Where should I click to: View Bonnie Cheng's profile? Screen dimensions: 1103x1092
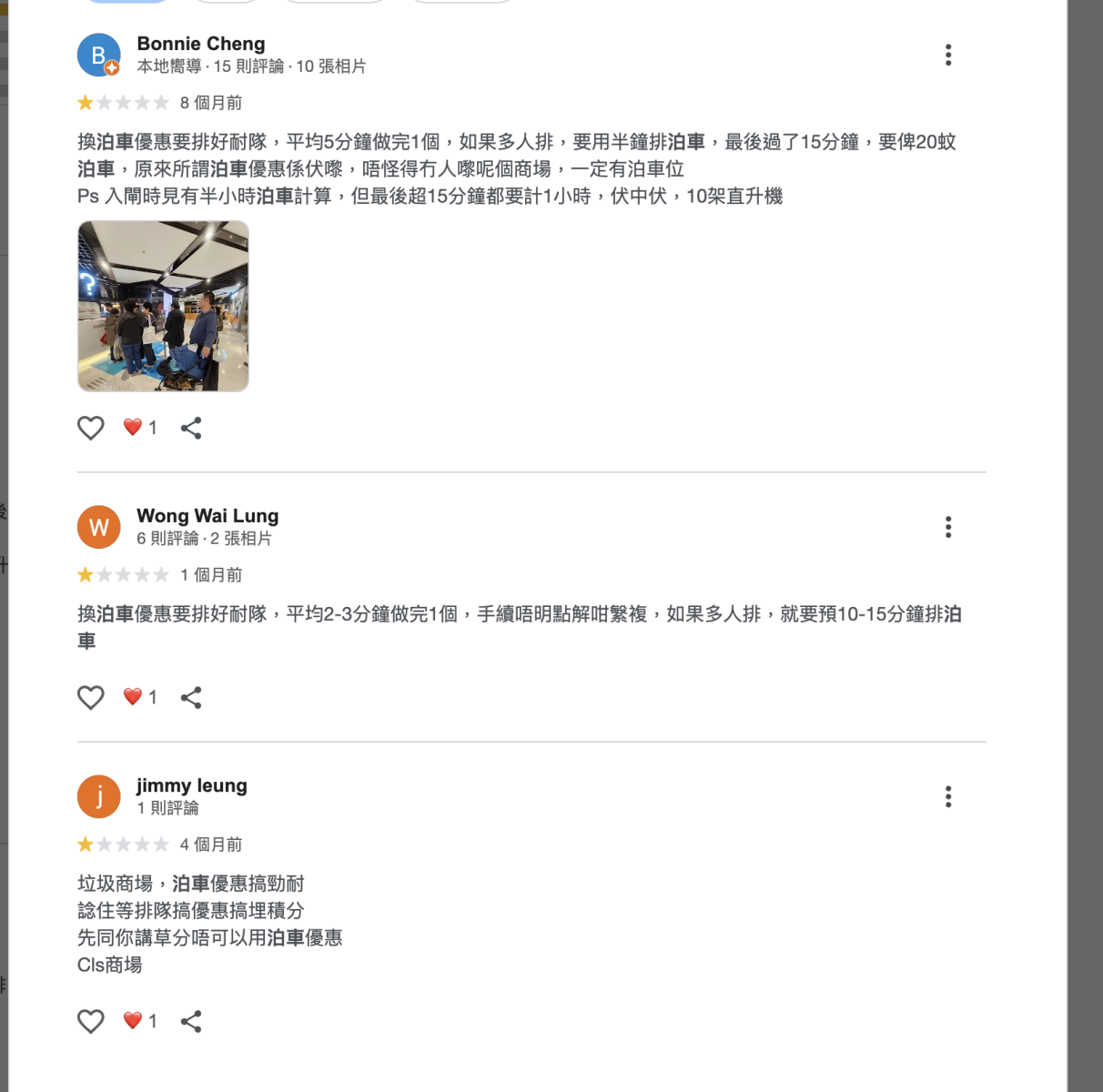tap(200, 44)
